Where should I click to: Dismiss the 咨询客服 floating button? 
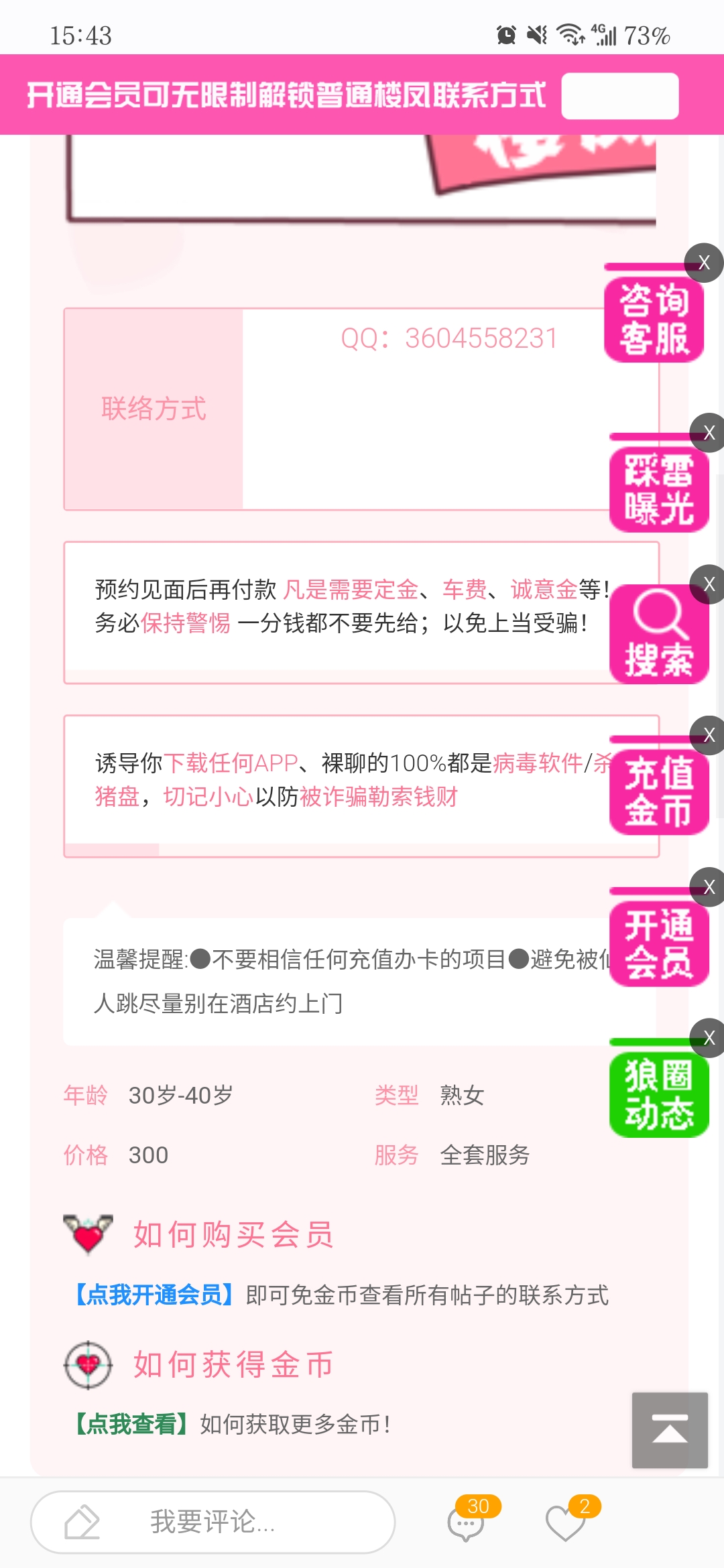point(703,262)
